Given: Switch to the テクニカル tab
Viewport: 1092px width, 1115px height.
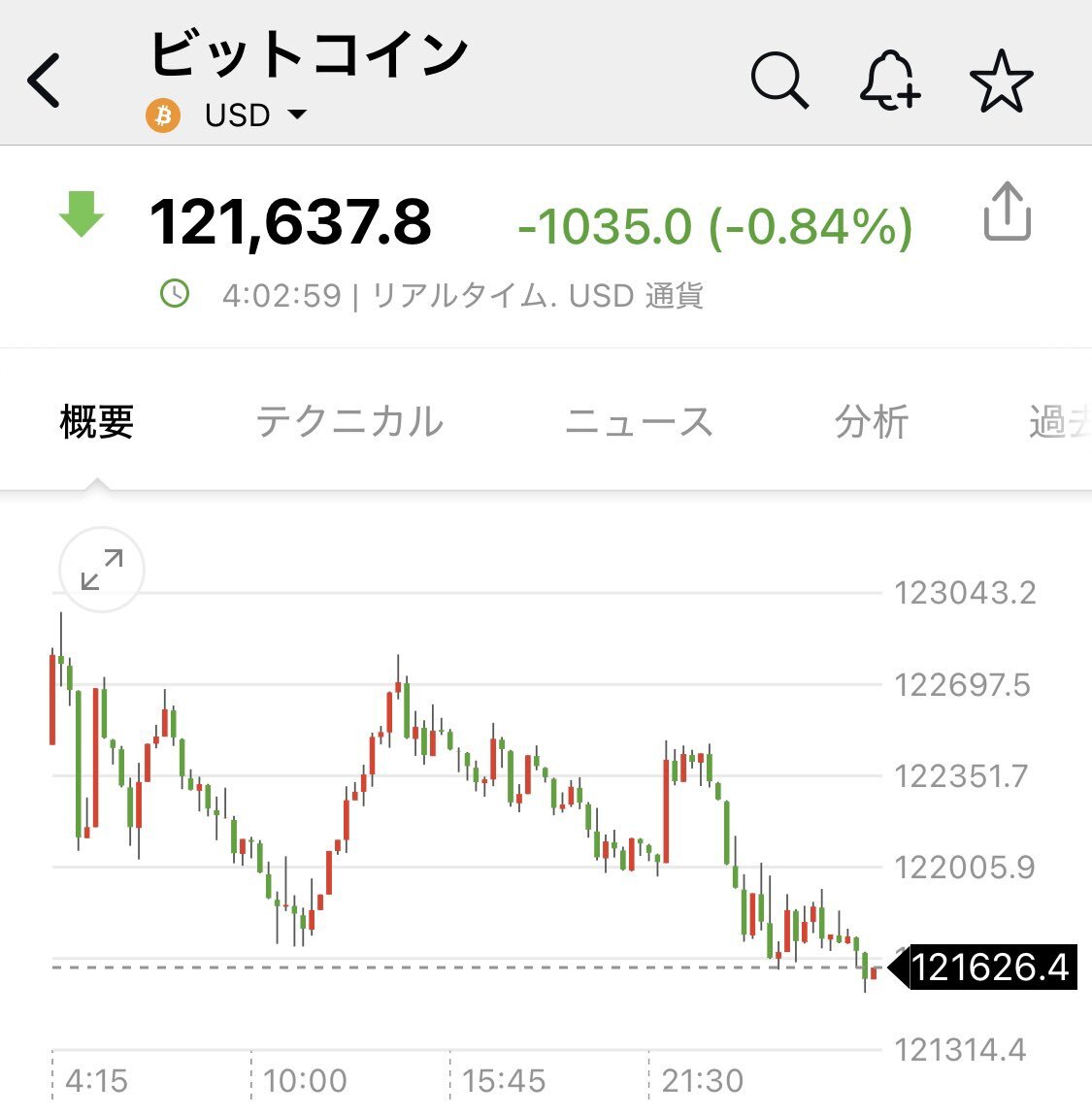Looking at the screenshot, I should point(349,422).
